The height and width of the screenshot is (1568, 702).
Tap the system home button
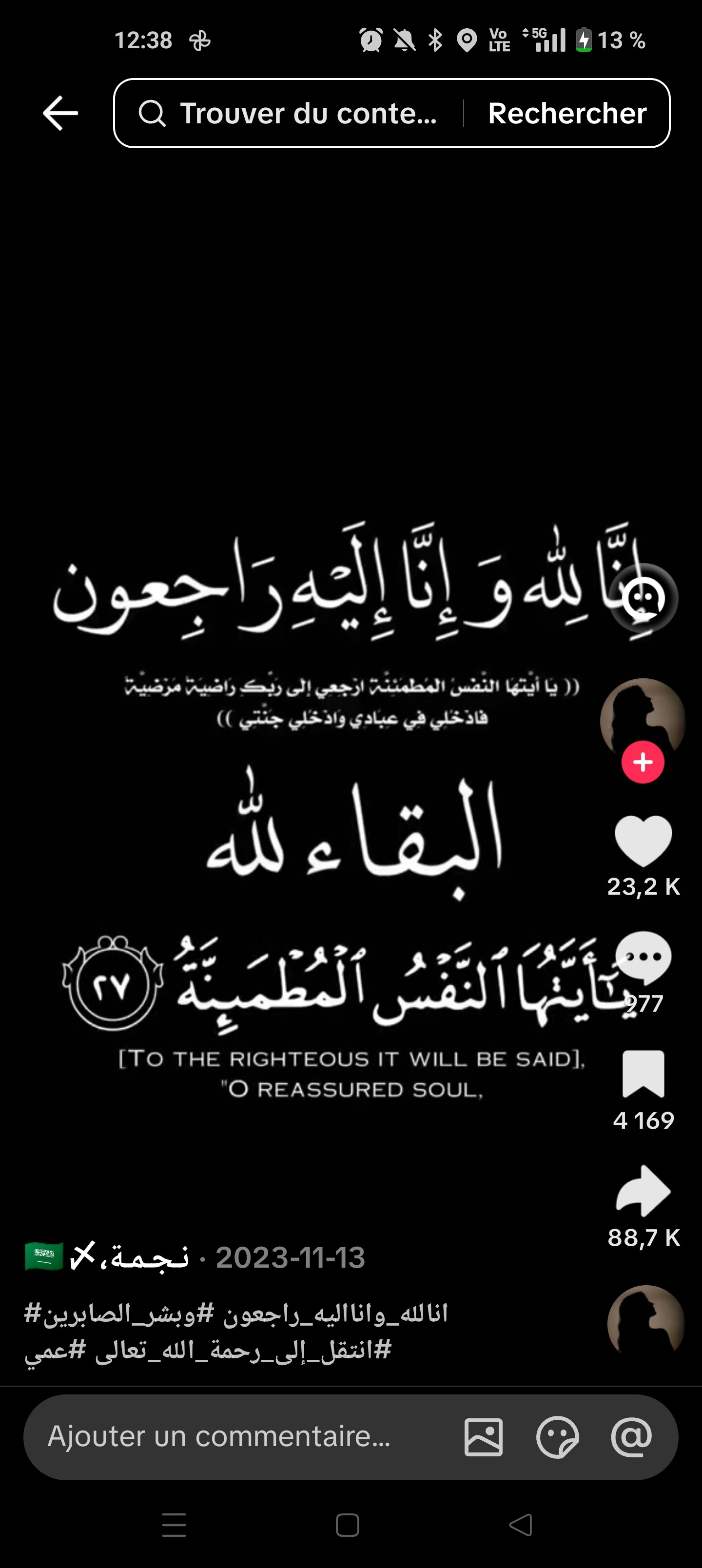tap(348, 1525)
